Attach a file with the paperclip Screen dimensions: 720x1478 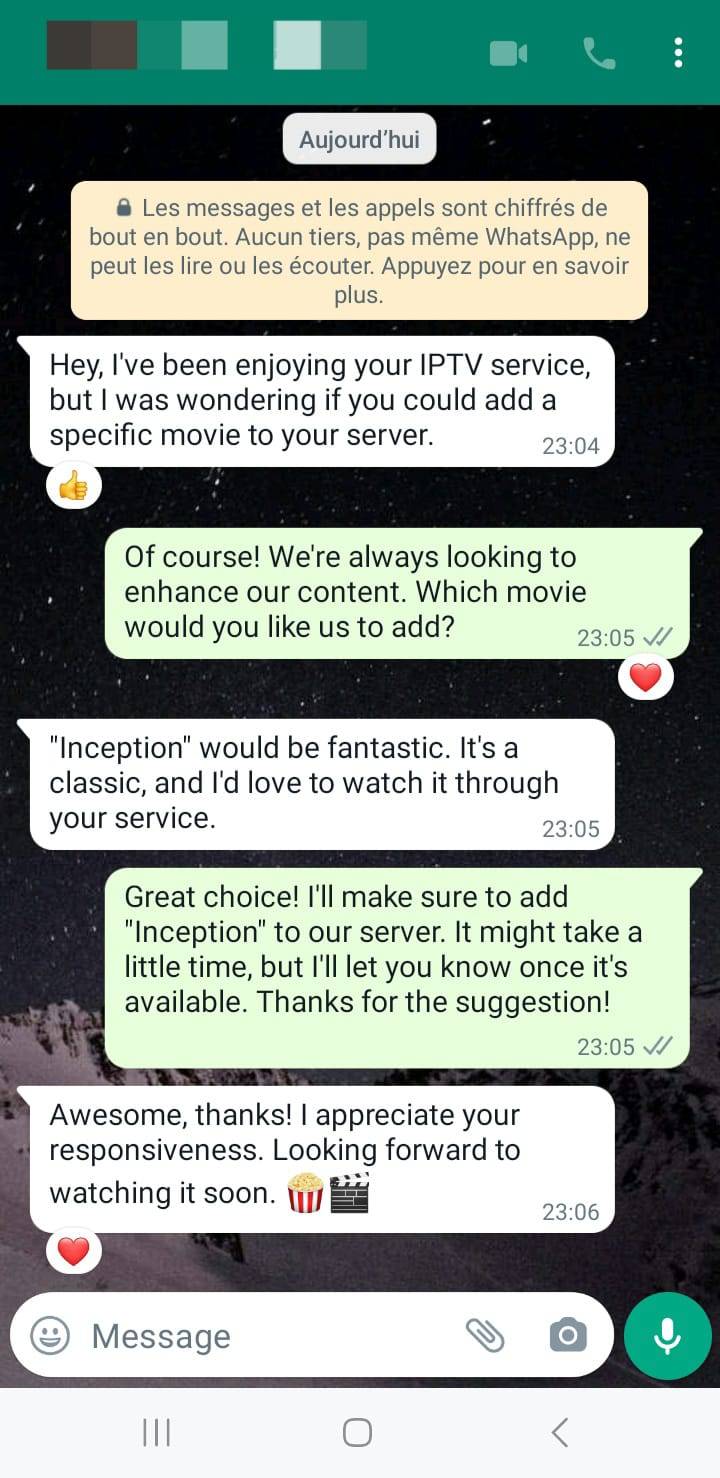pos(485,1335)
